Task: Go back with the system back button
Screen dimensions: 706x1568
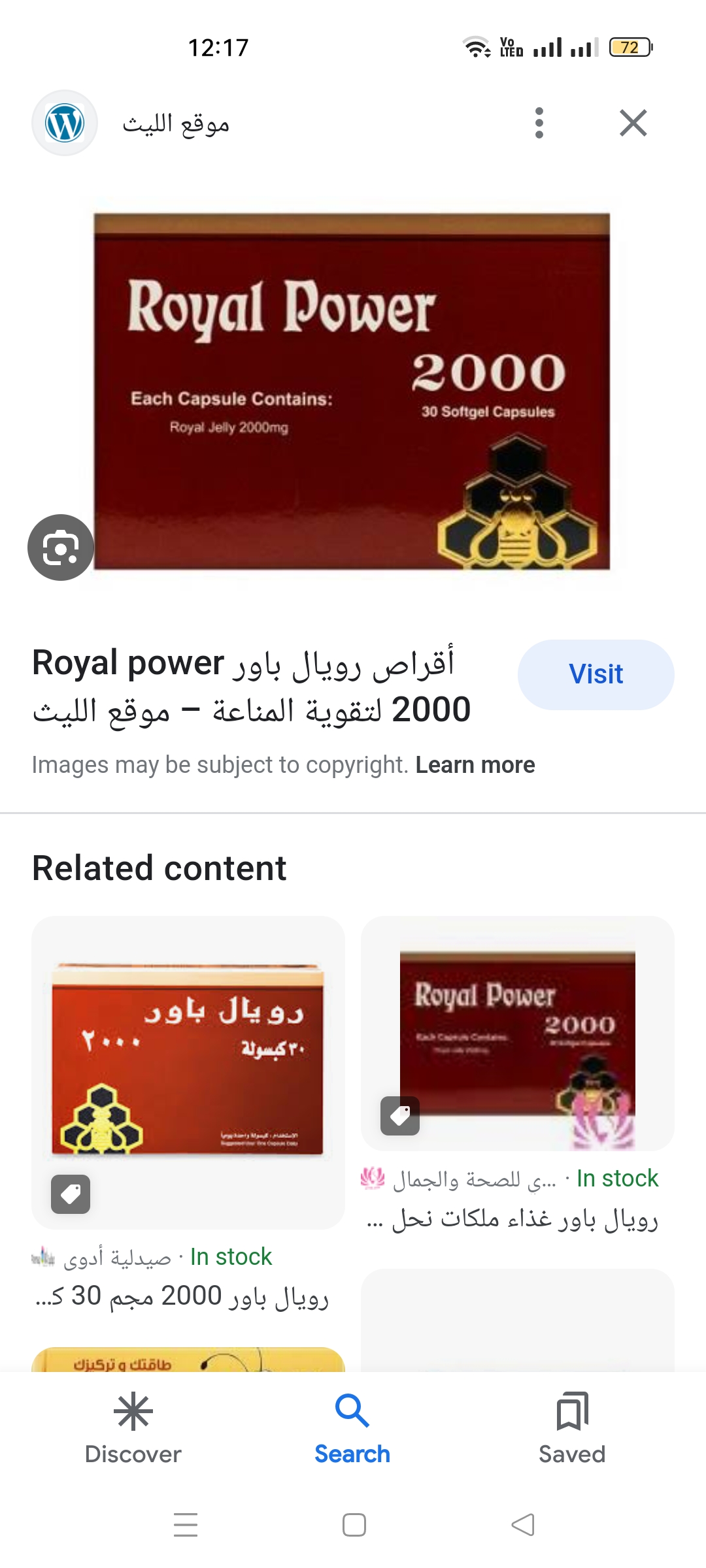Action: pyautogui.click(x=522, y=1525)
